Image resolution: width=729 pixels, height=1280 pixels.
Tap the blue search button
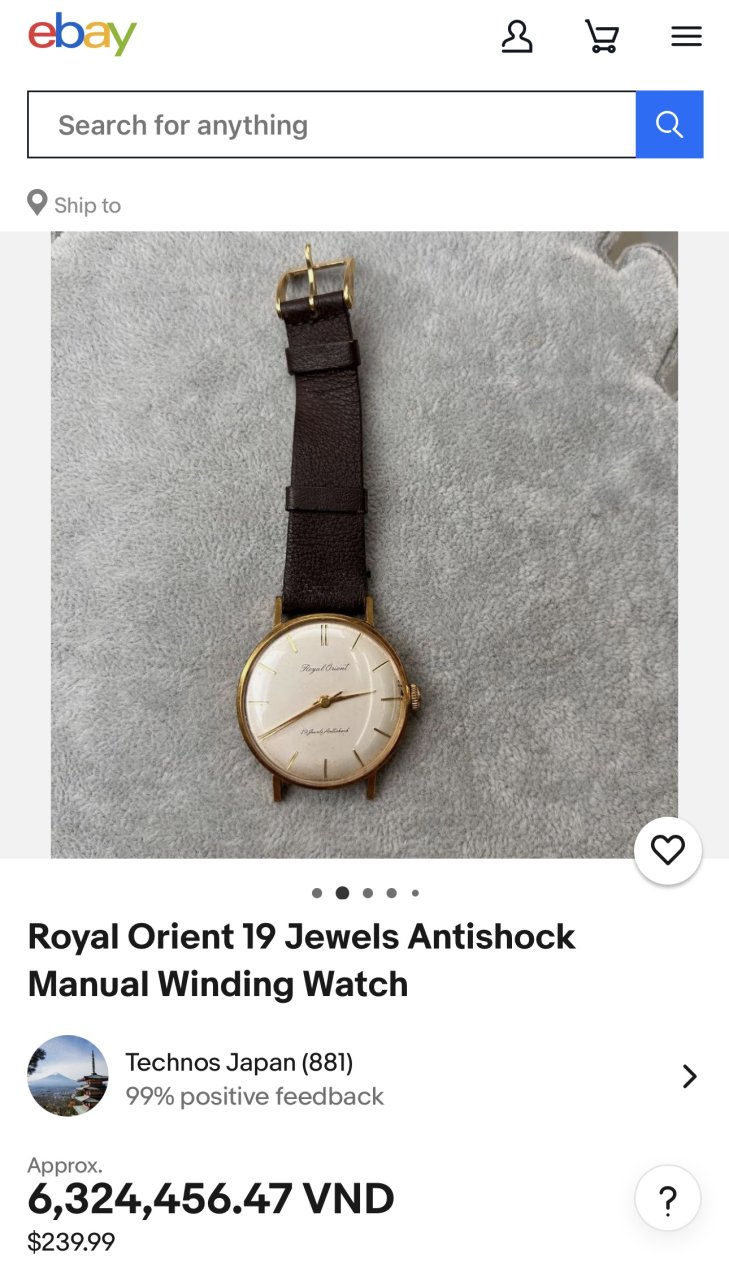(x=669, y=125)
